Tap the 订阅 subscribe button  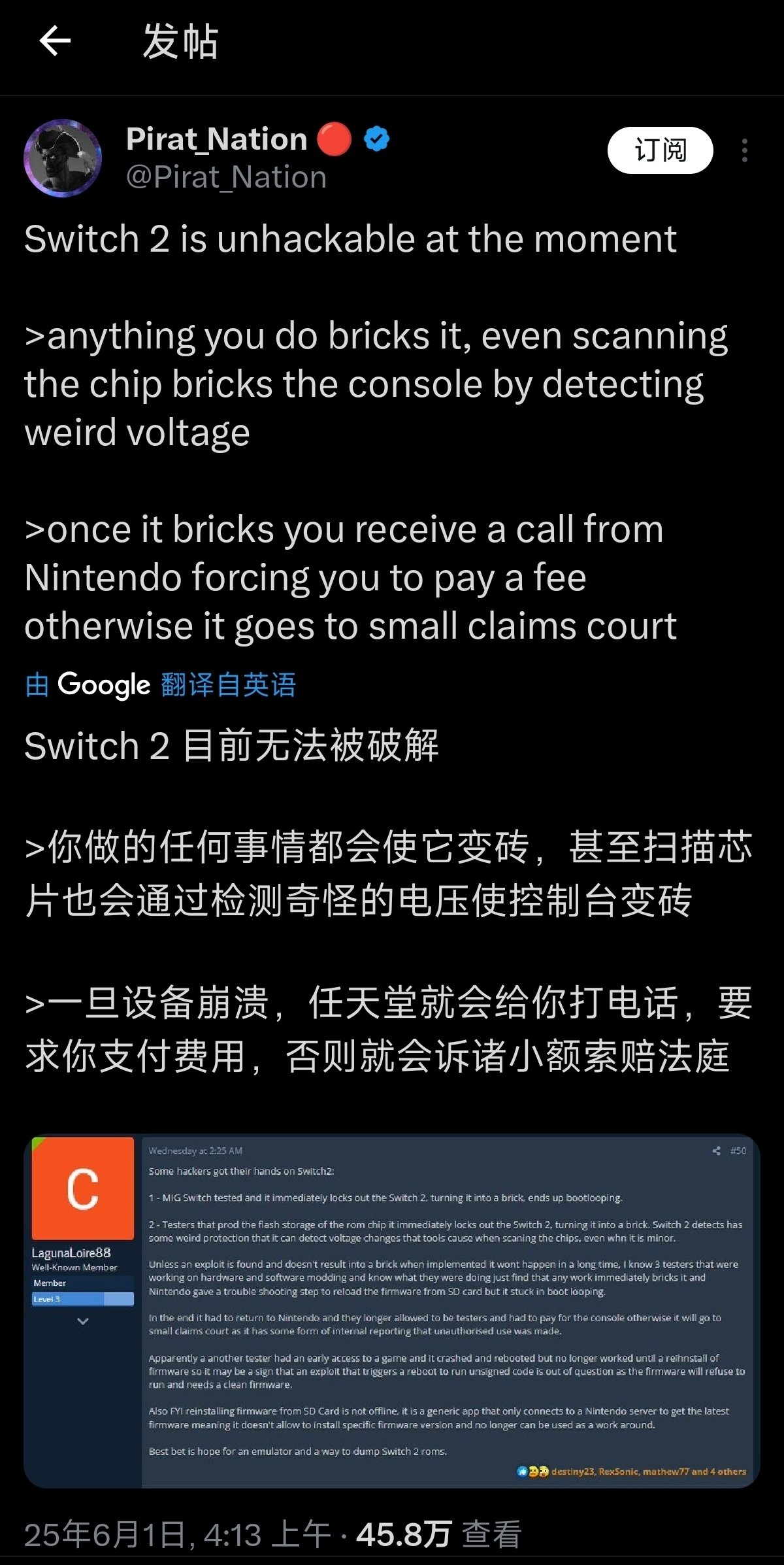660,151
